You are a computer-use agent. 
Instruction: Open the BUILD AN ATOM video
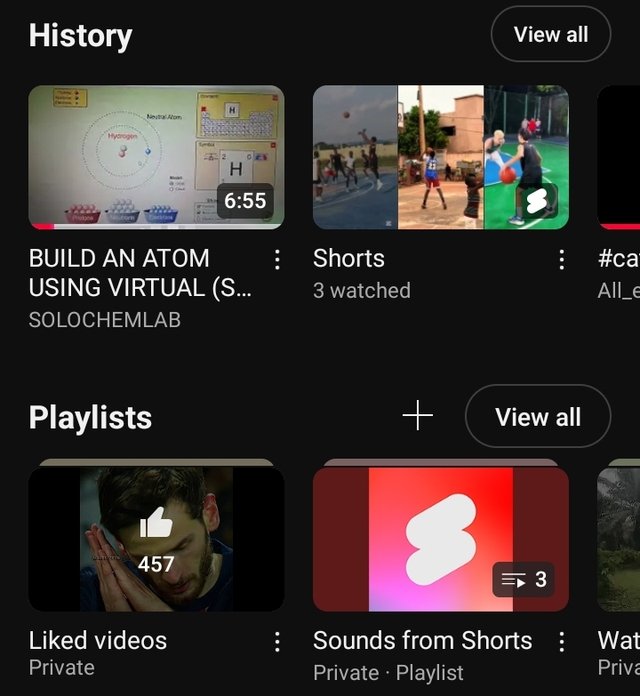[x=156, y=158]
